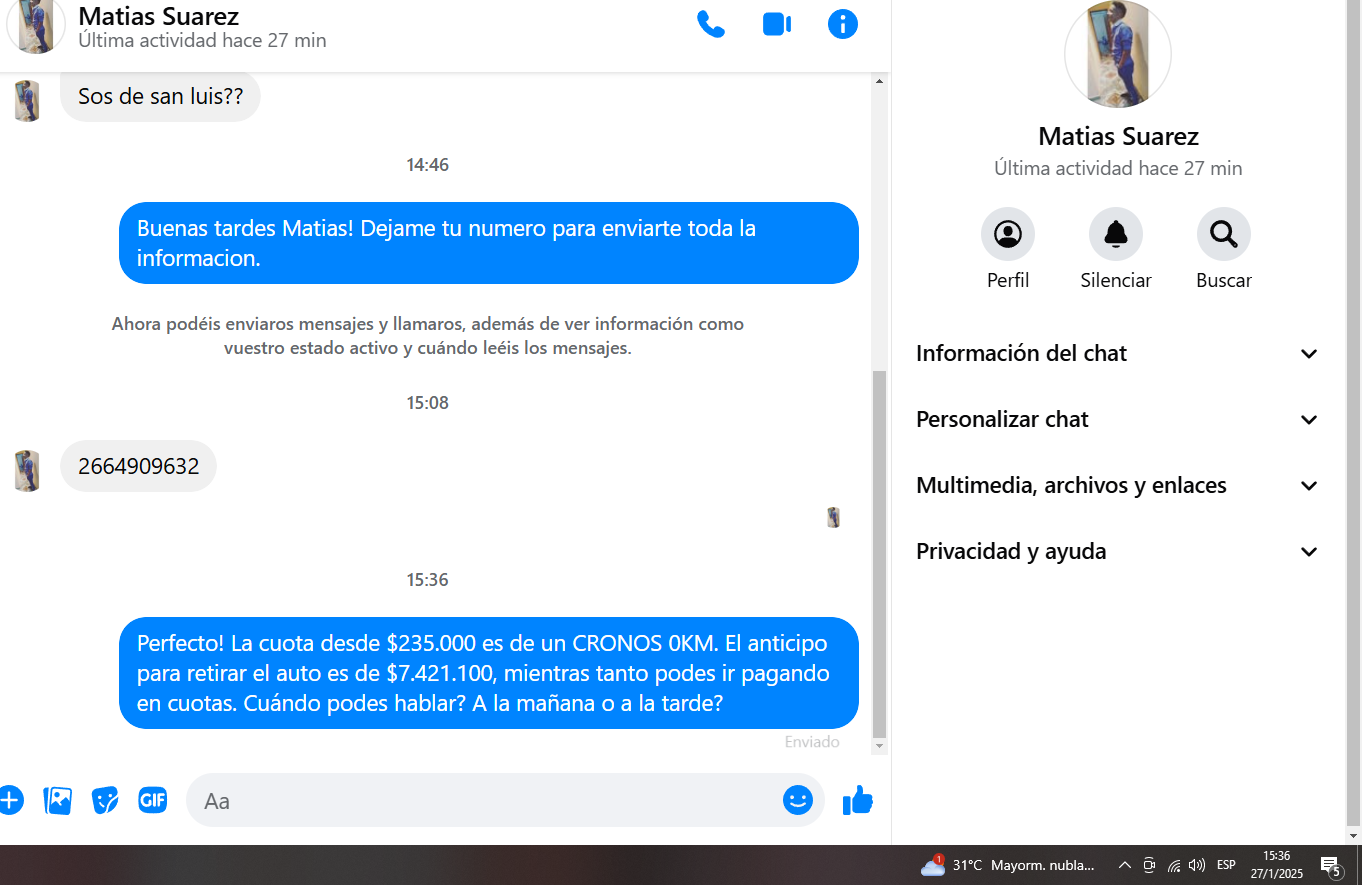1362x885 pixels.
Task: Start a video call with Matias
Action: click(x=777, y=25)
